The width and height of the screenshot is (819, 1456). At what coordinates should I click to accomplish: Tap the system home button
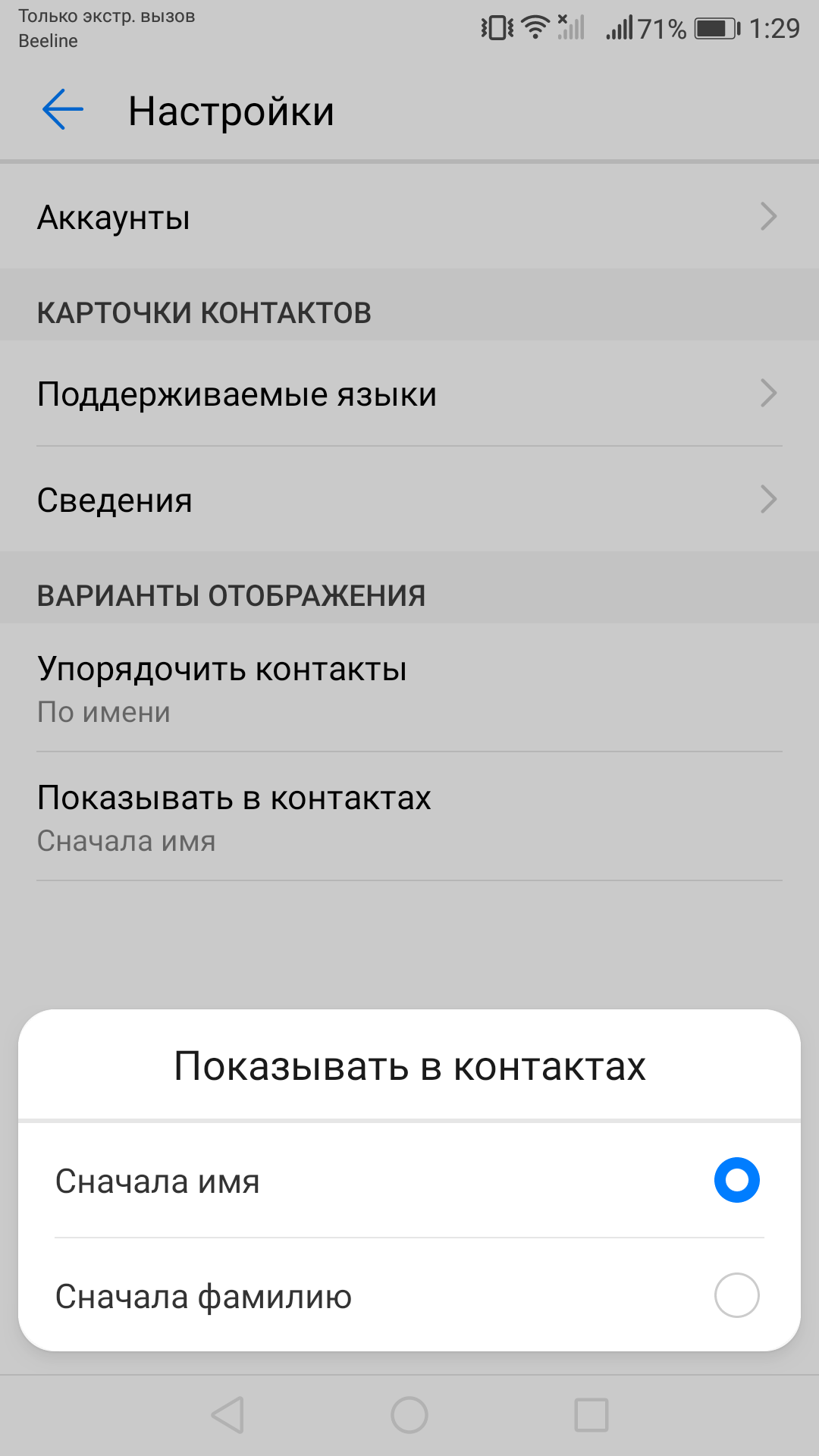pos(409,1415)
